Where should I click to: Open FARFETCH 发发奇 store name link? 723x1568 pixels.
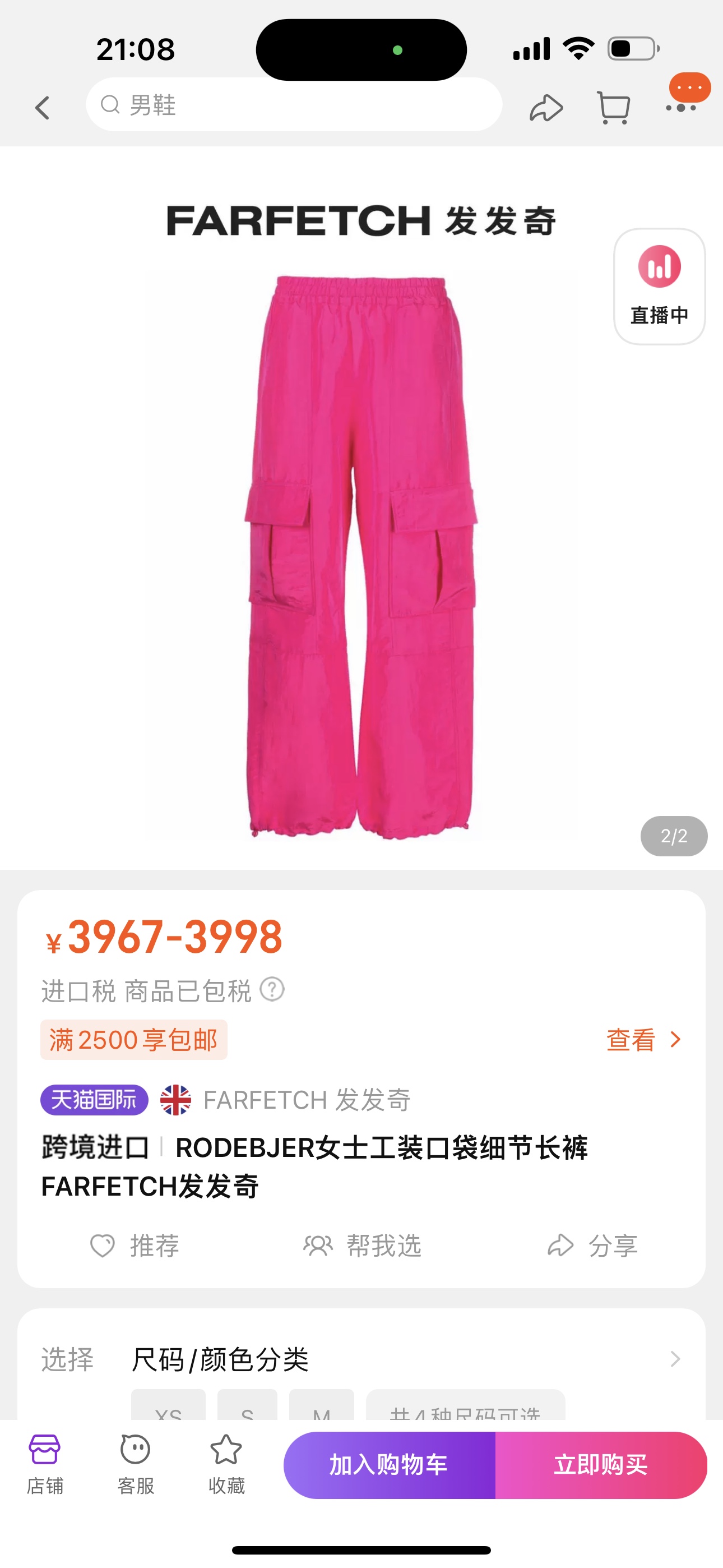coord(306,1100)
